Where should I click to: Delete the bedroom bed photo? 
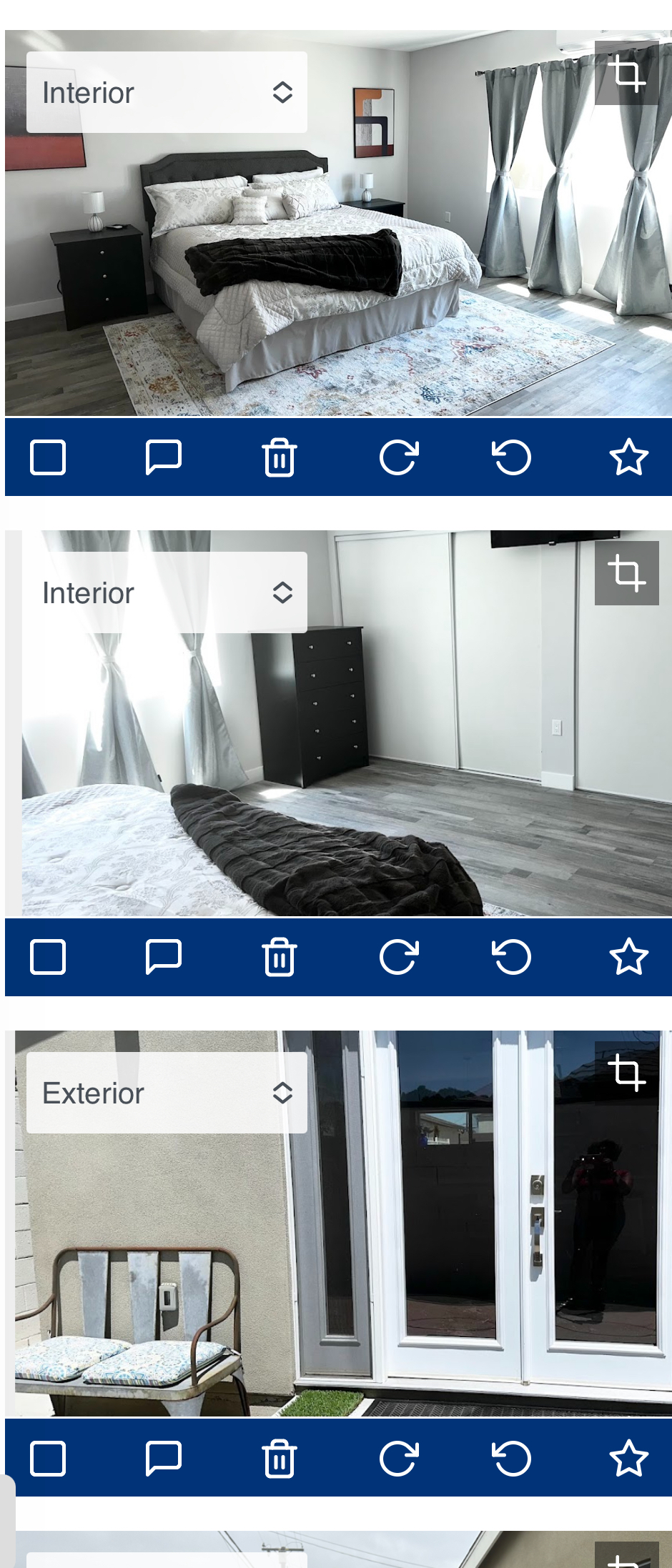279,457
